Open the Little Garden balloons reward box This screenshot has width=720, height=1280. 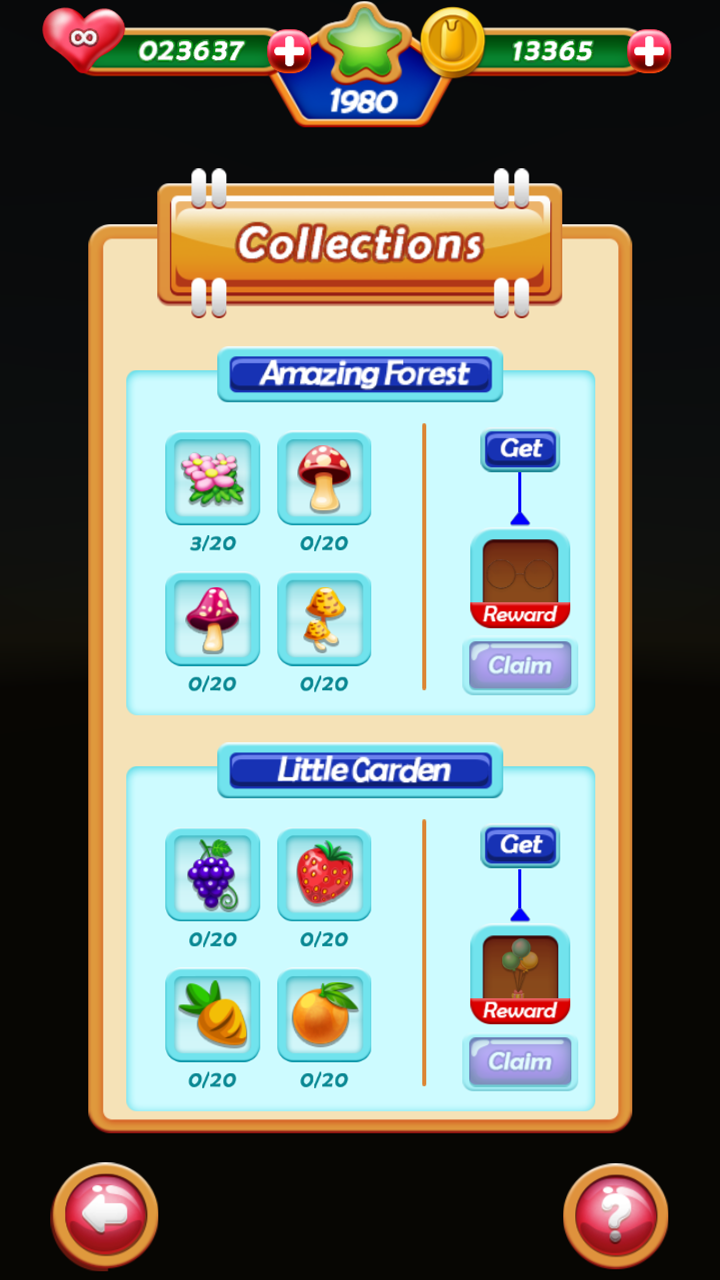click(x=520, y=975)
